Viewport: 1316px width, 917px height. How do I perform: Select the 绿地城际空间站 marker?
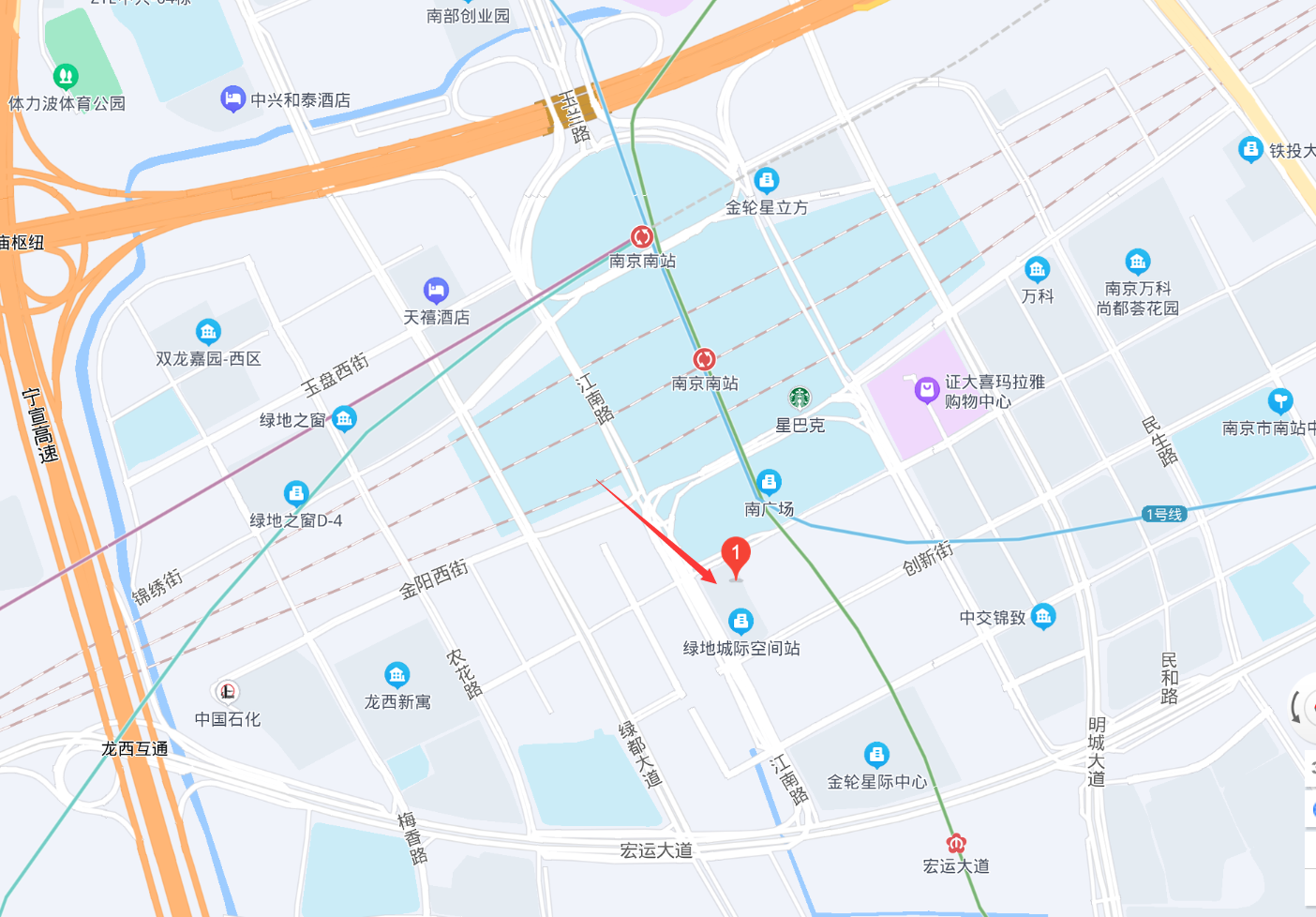[x=740, y=621]
